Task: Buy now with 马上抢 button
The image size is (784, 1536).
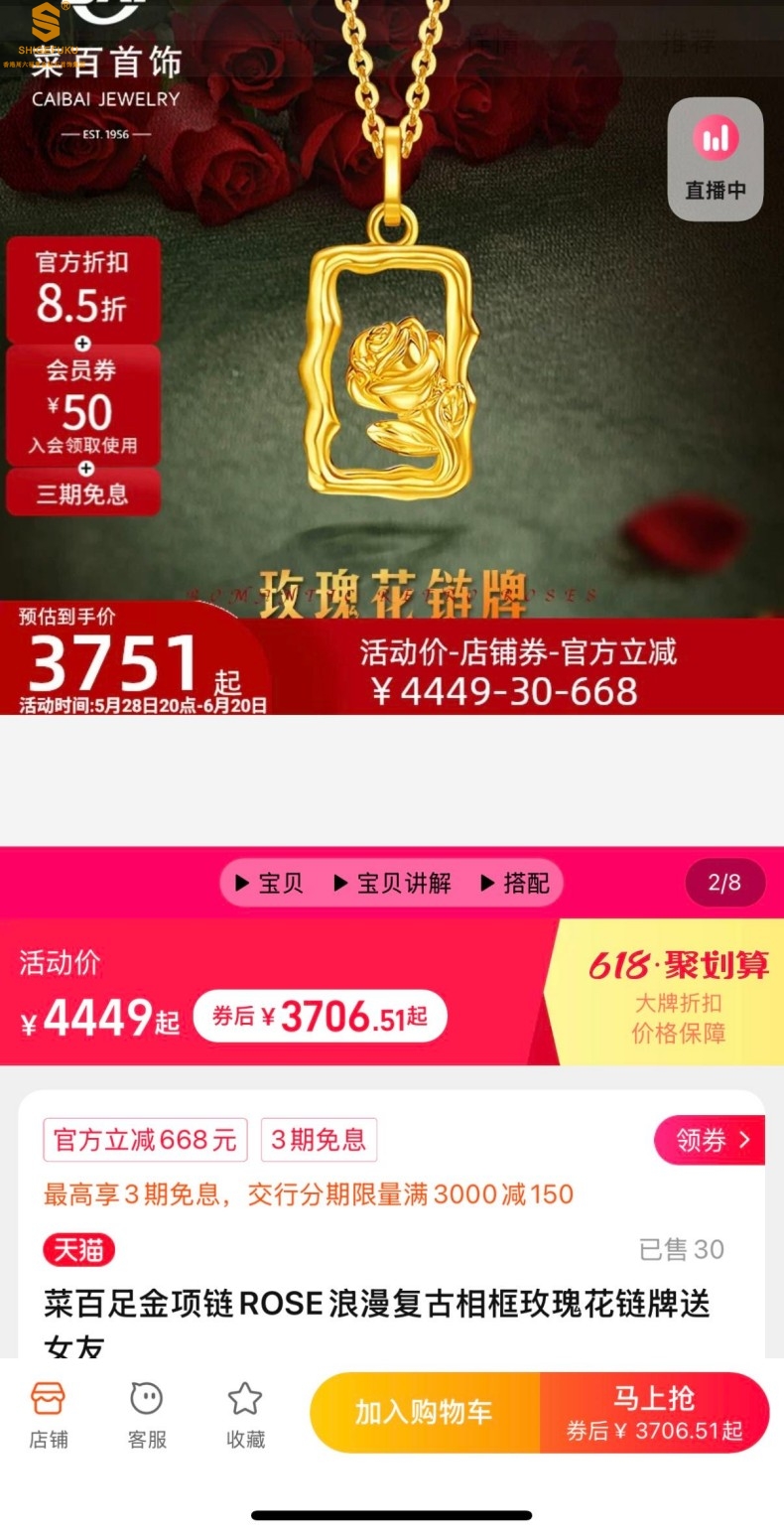Action: pos(655,1412)
